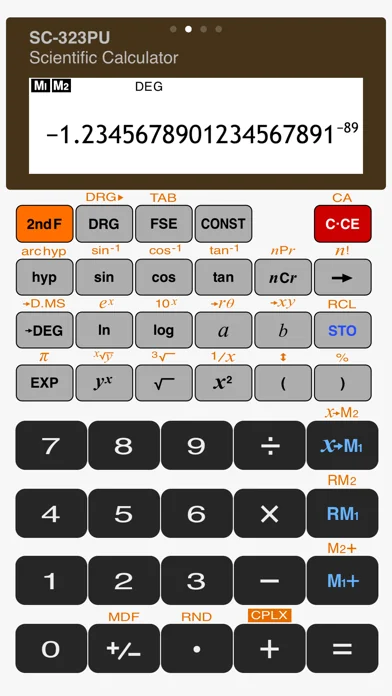Tap the nCr combination key
Viewport: 392px width, 696px height.
[x=283, y=277]
